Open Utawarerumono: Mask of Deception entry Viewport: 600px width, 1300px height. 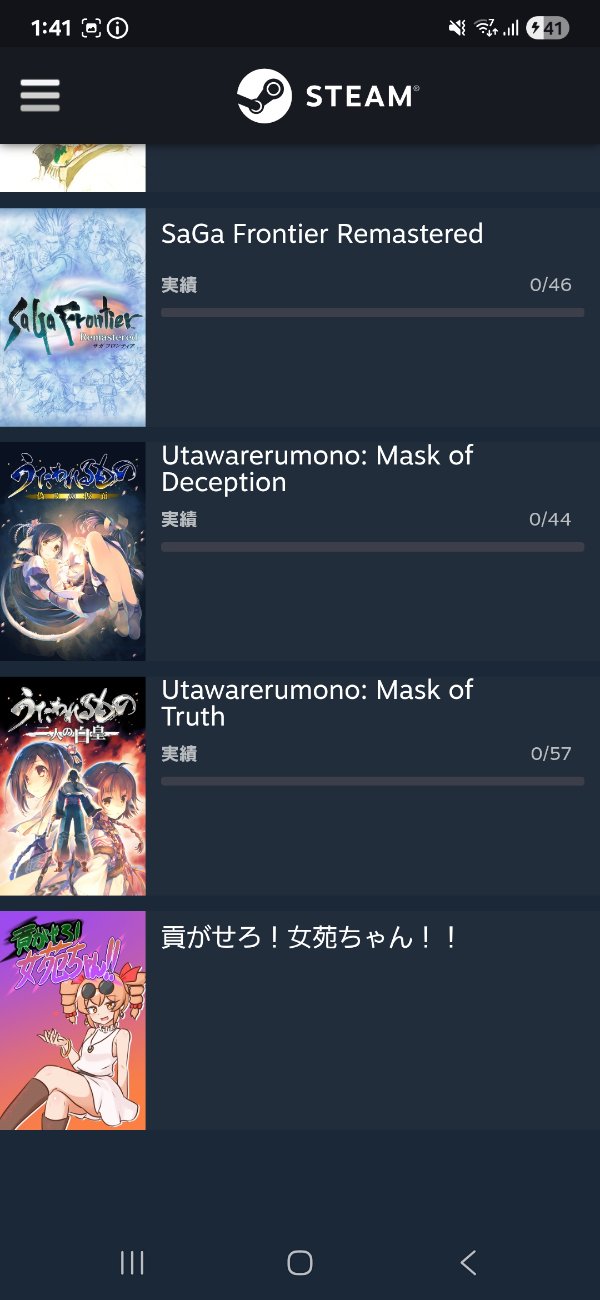(x=317, y=469)
